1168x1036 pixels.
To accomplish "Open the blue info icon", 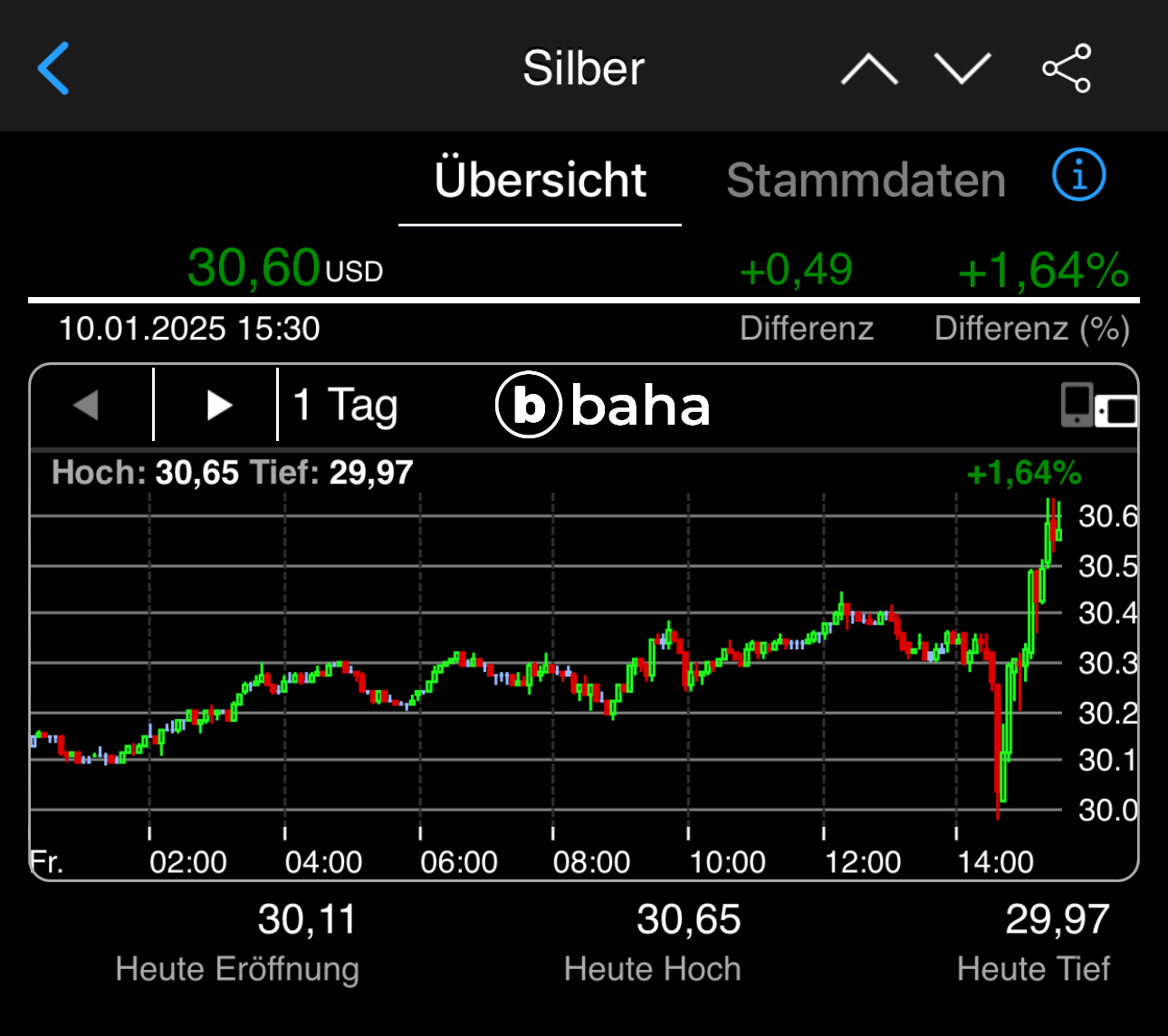I will pyautogui.click(x=1078, y=175).
